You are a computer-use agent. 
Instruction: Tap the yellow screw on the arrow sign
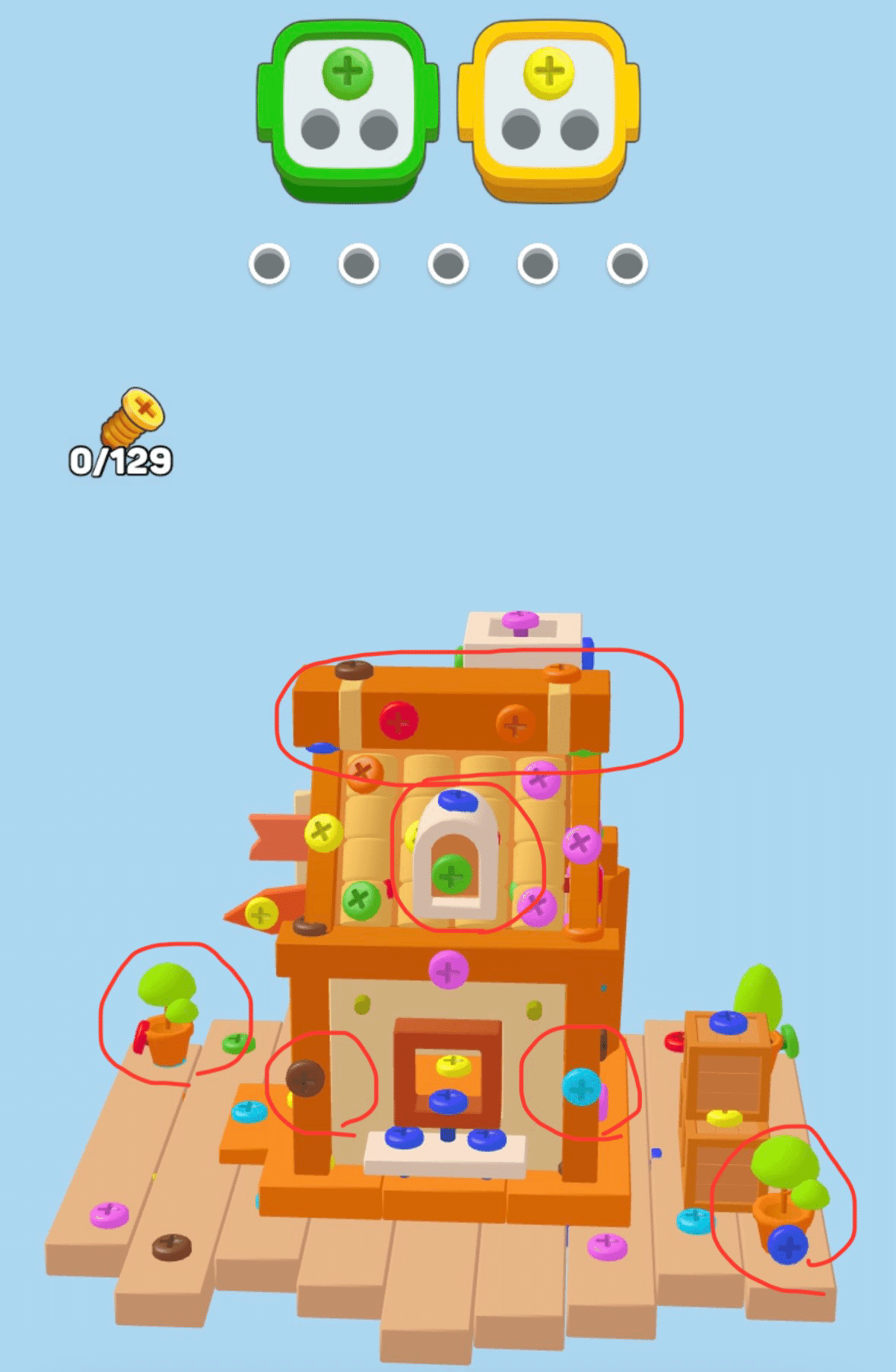click(x=260, y=912)
